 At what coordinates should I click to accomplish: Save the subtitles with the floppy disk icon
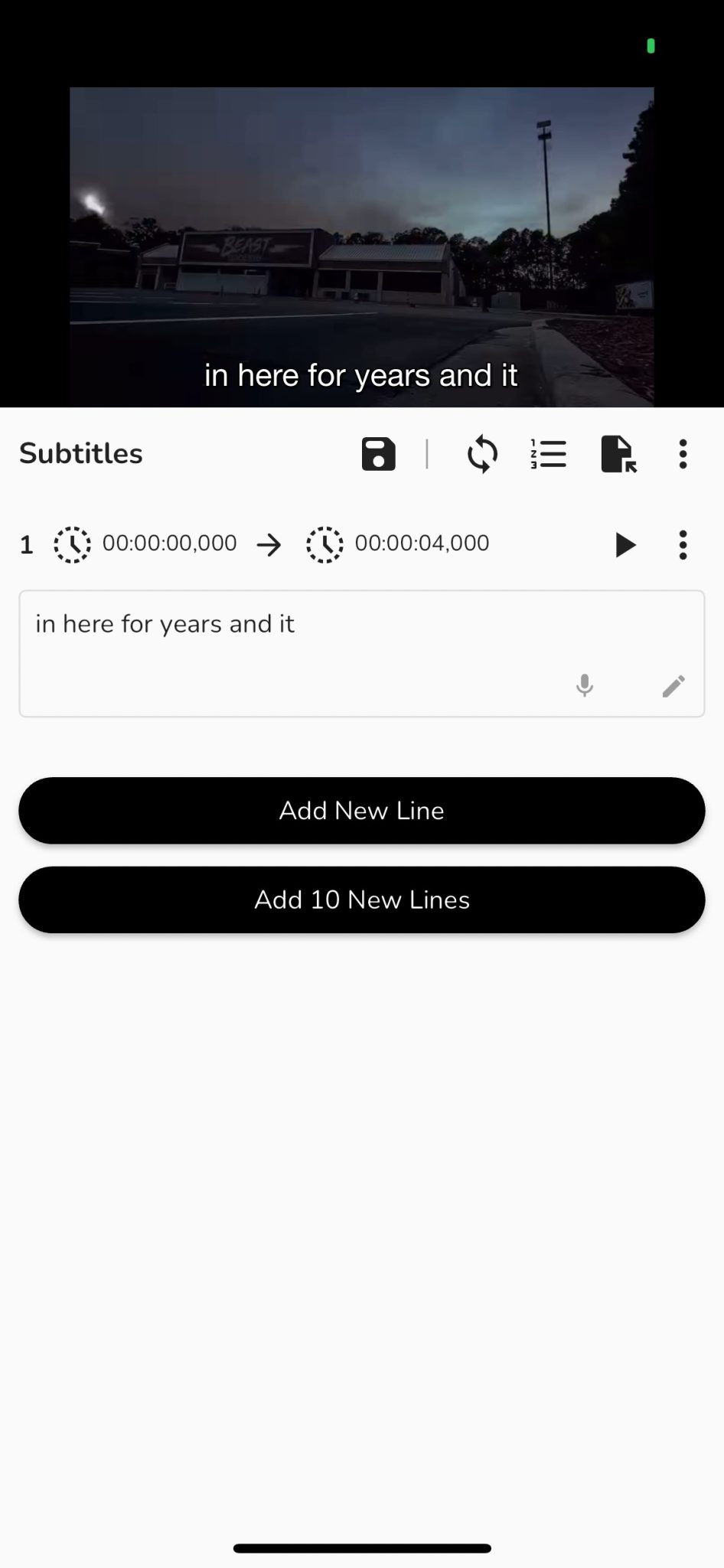click(378, 454)
